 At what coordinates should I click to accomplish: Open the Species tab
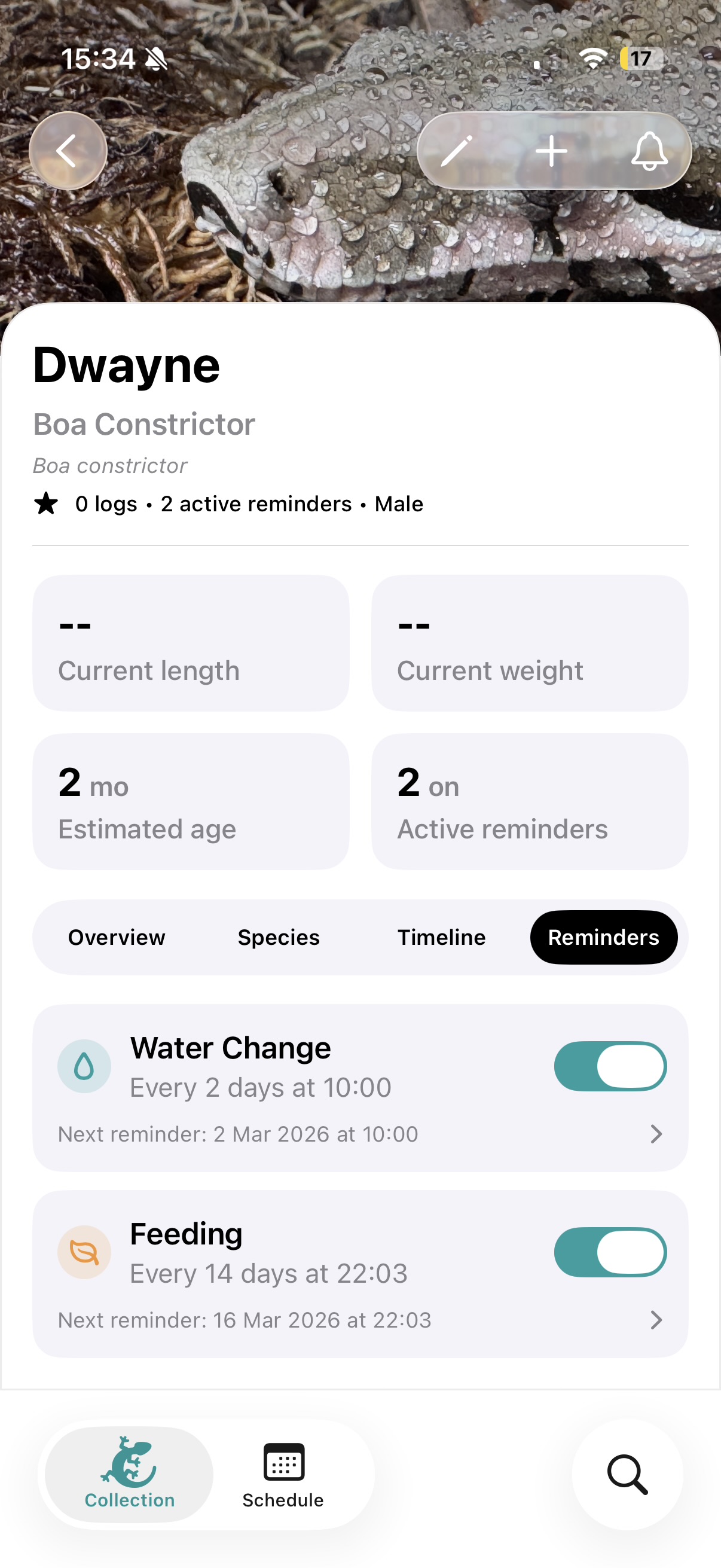point(278,938)
